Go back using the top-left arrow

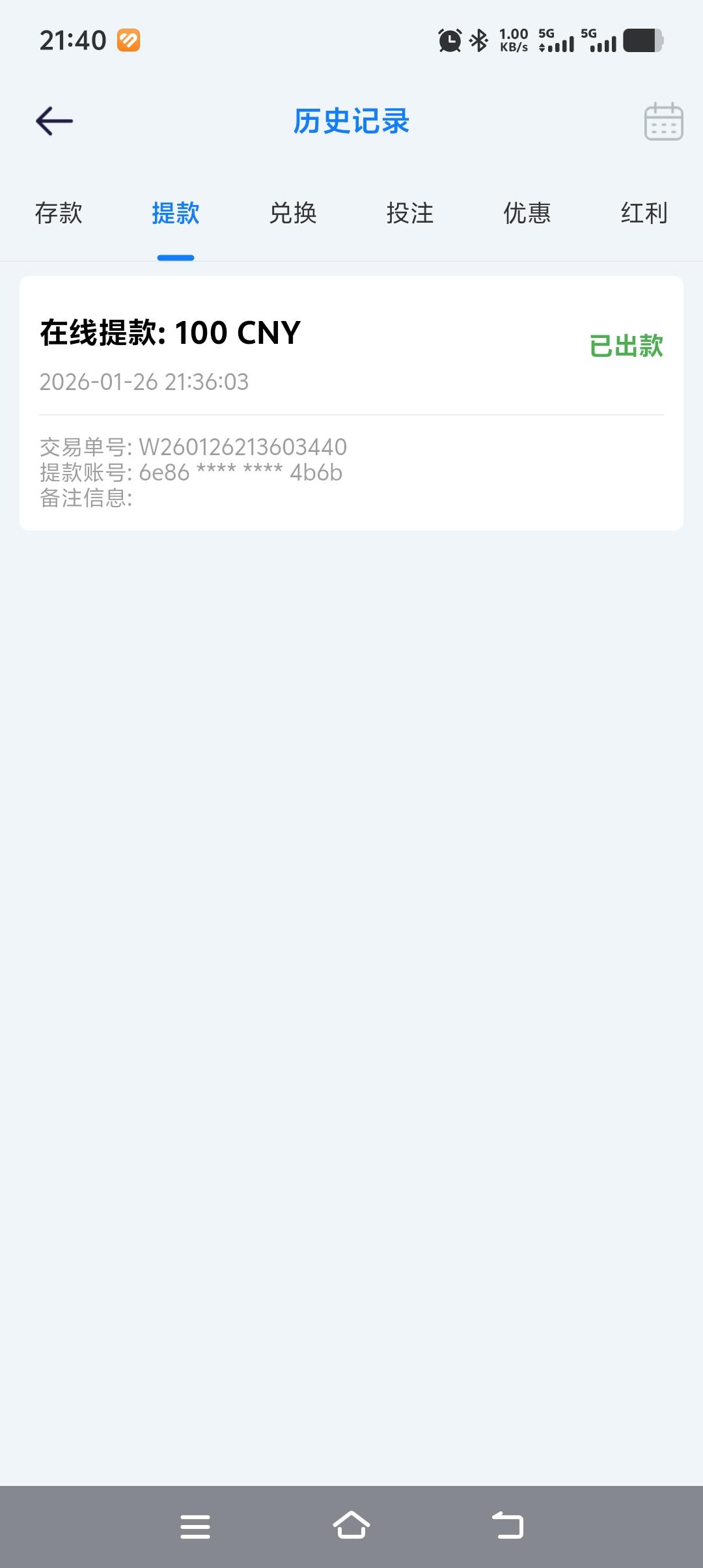(54, 121)
